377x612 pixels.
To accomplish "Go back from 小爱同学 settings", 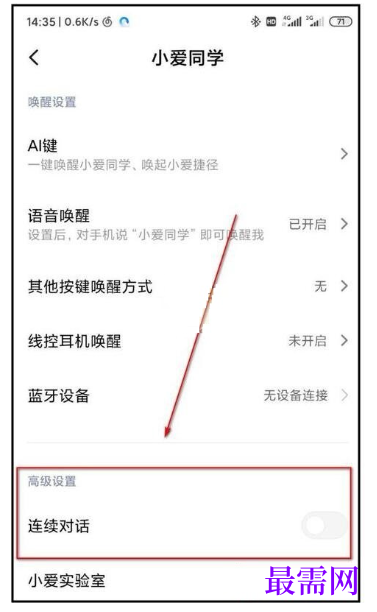I will click(34, 58).
